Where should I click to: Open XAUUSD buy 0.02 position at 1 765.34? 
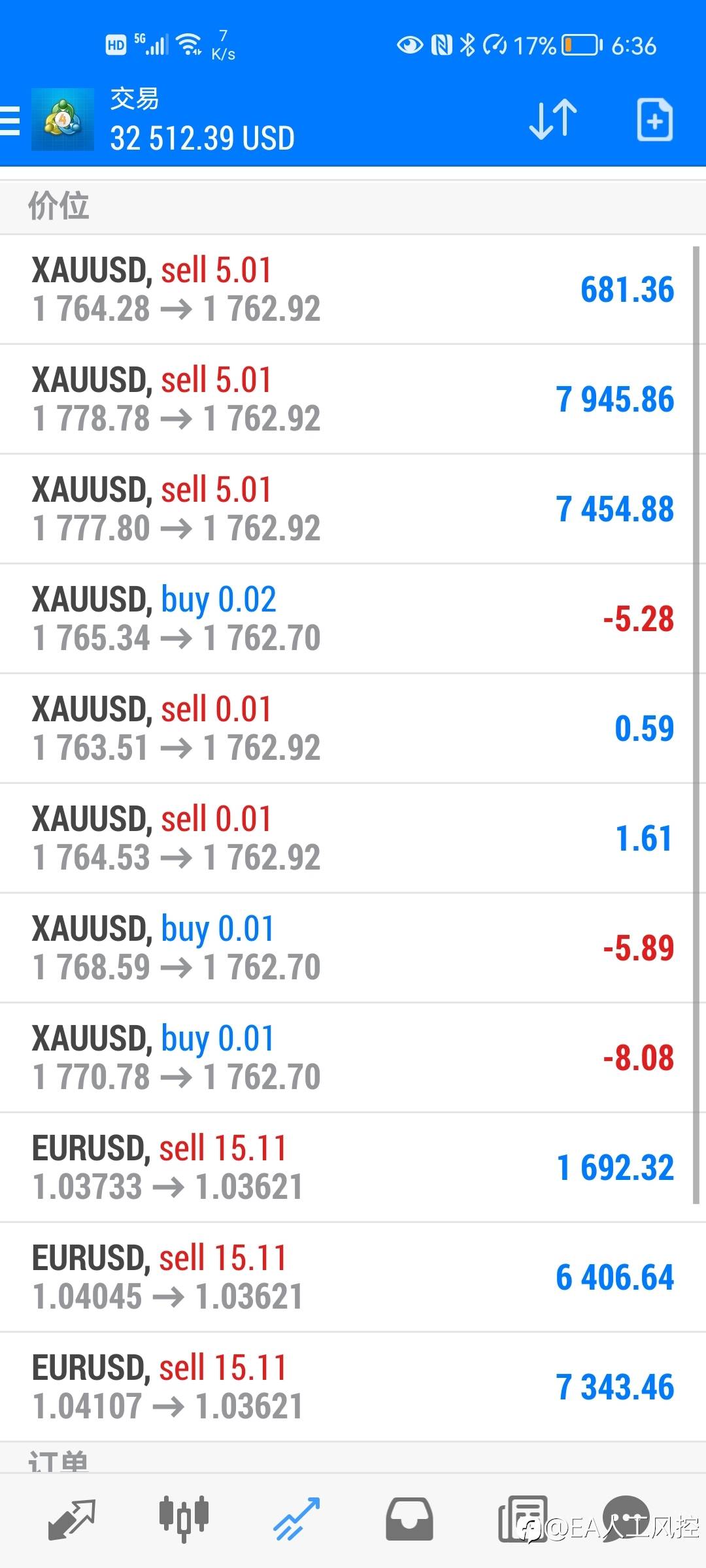(353, 619)
